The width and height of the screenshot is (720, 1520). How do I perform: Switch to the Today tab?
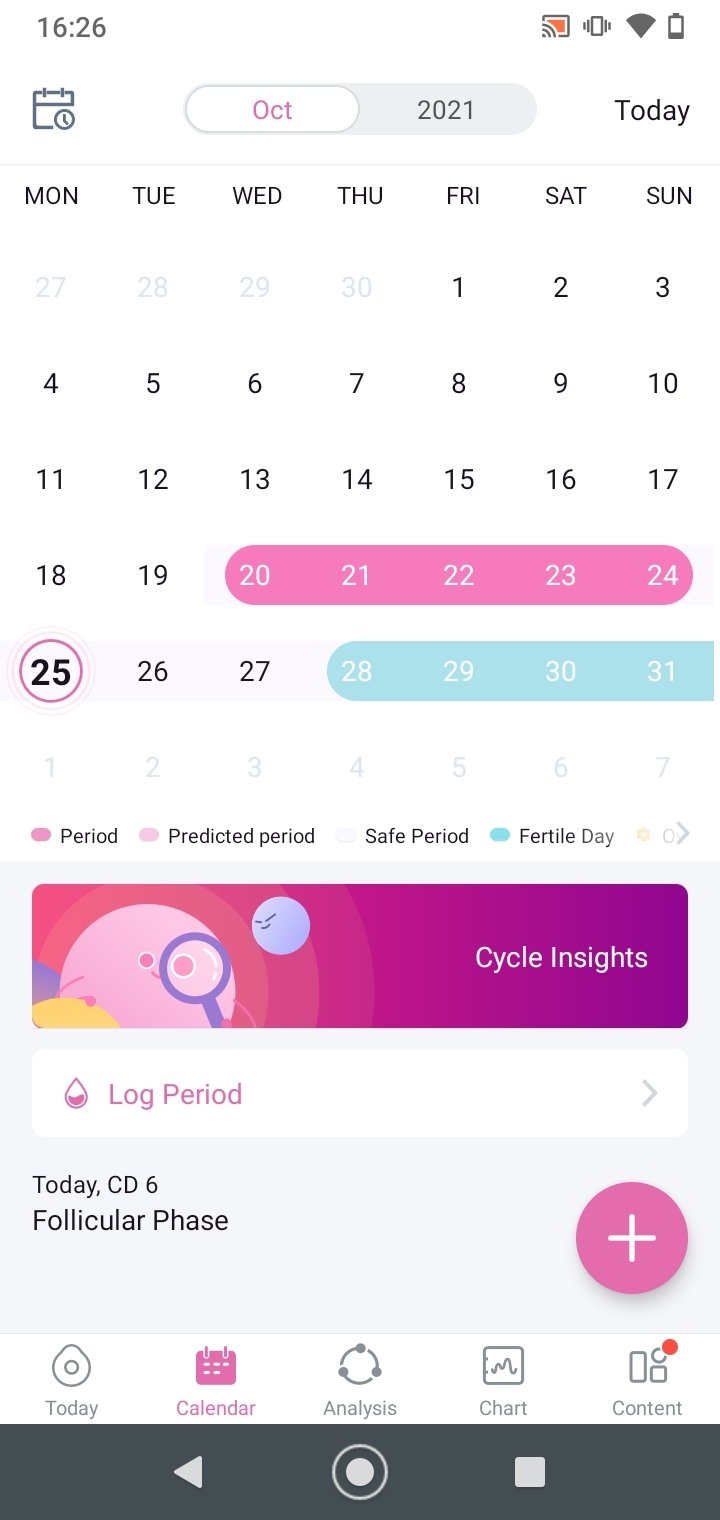(x=72, y=1380)
